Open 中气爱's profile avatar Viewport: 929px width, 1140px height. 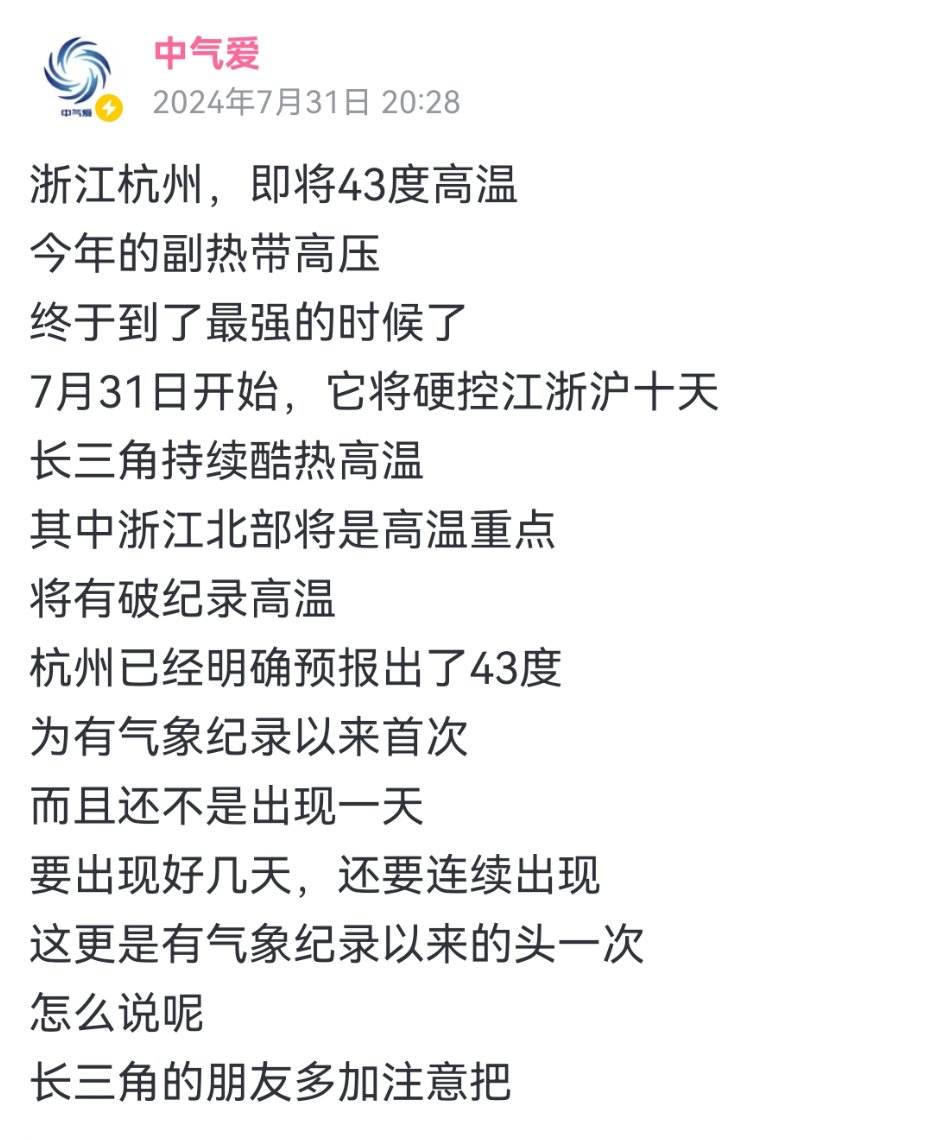(x=78, y=76)
